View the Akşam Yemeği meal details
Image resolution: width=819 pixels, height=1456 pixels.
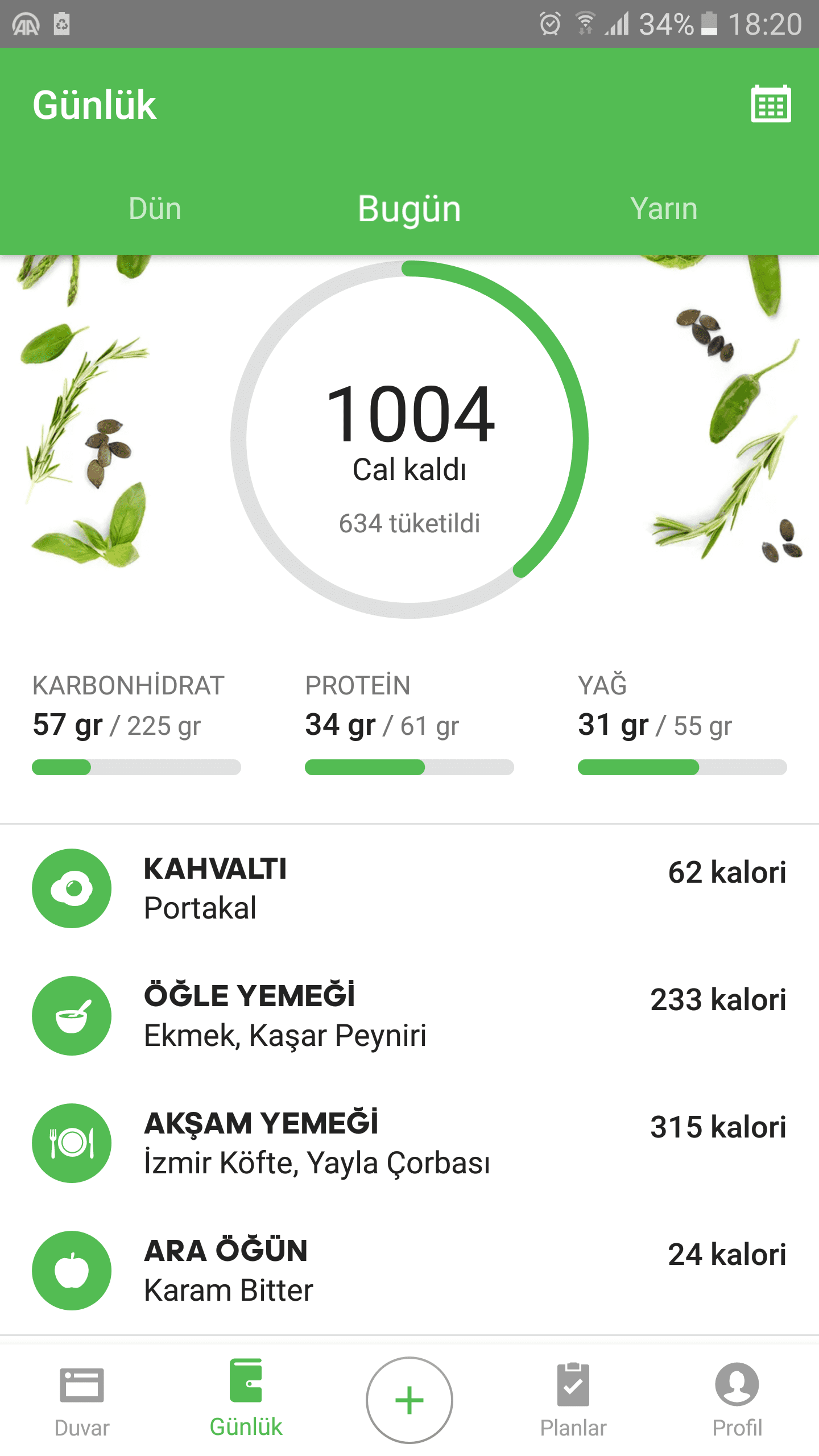pos(409,1143)
